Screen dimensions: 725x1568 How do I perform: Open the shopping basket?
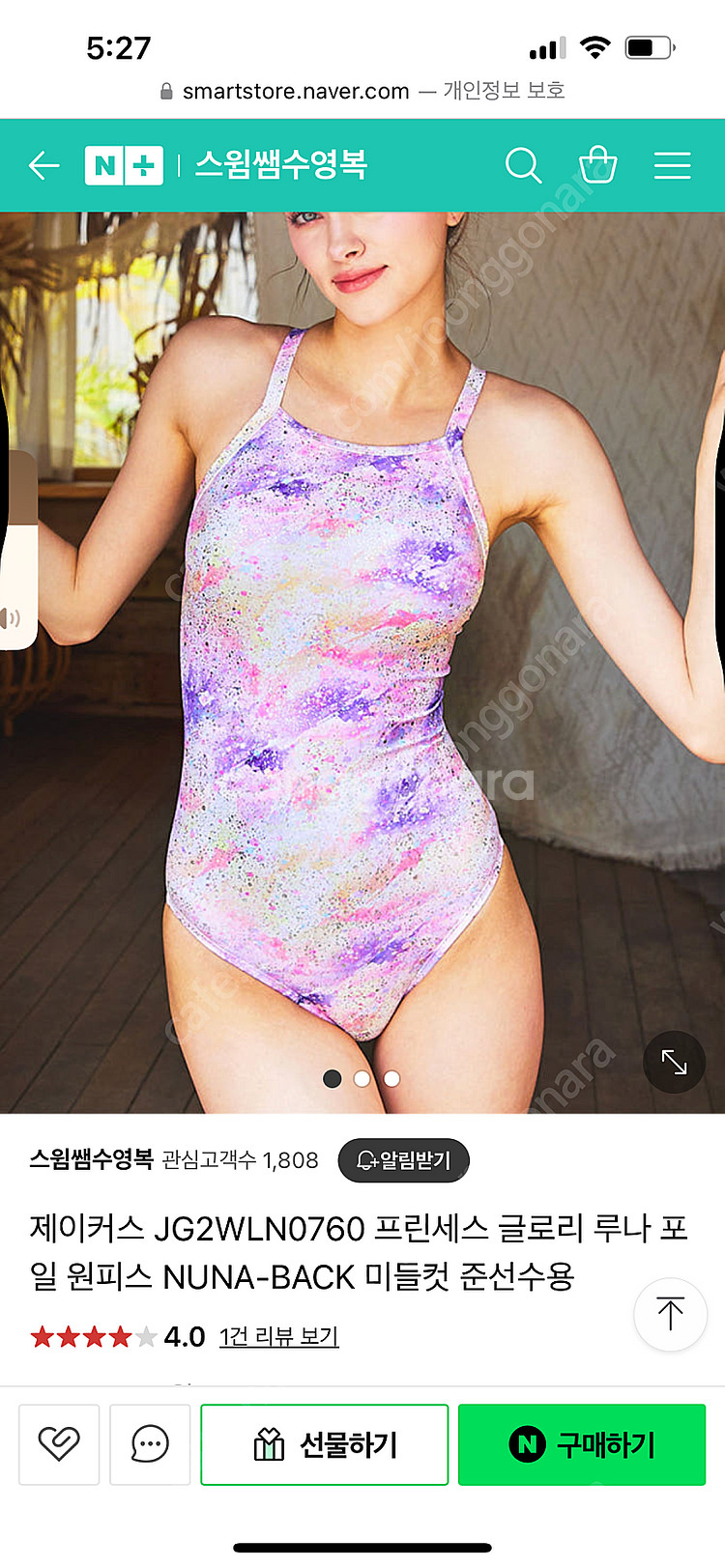tap(597, 165)
